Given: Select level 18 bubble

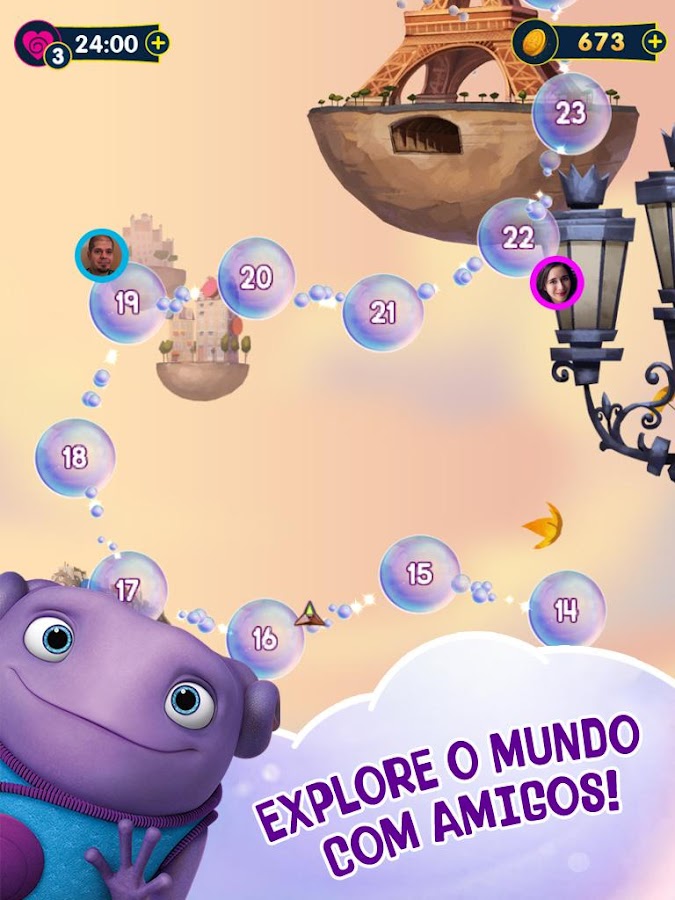Looking at the screenshot, I should click(x=75, y=458).
